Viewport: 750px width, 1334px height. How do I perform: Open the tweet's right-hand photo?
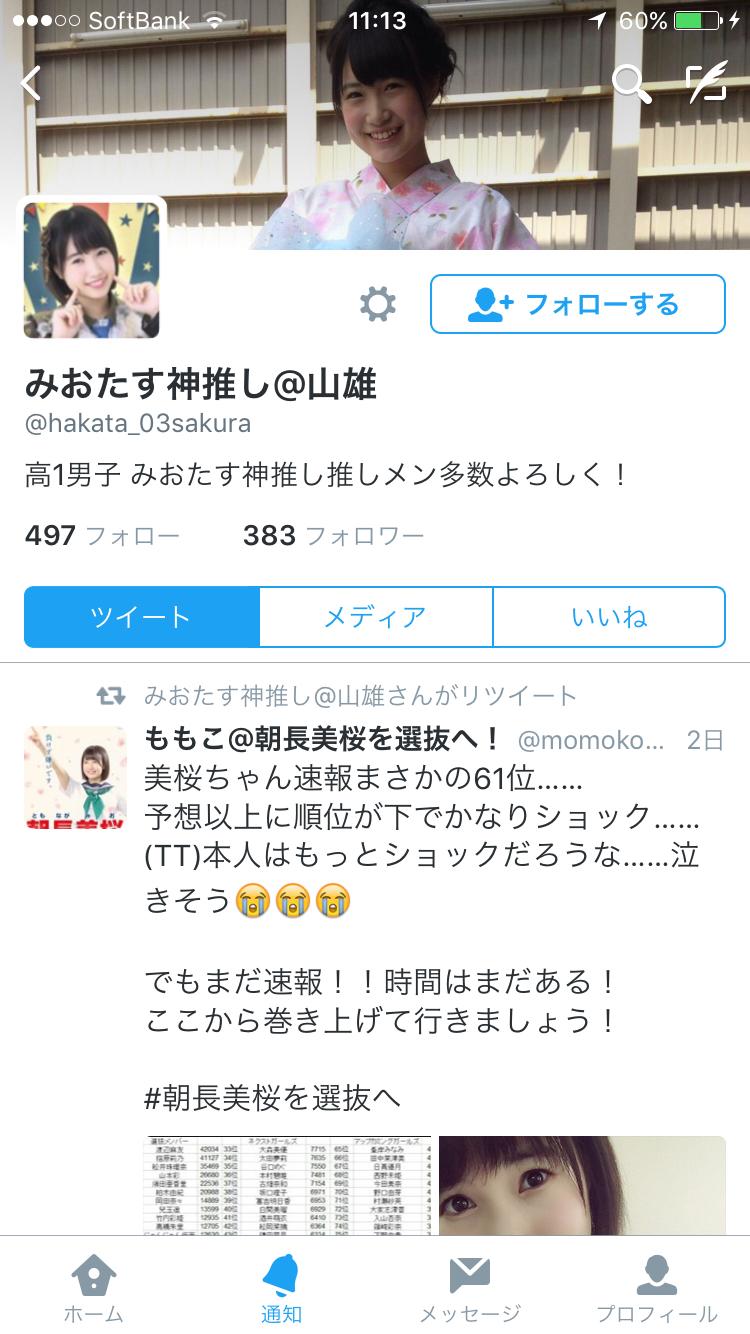click(x=582, y=1185)
